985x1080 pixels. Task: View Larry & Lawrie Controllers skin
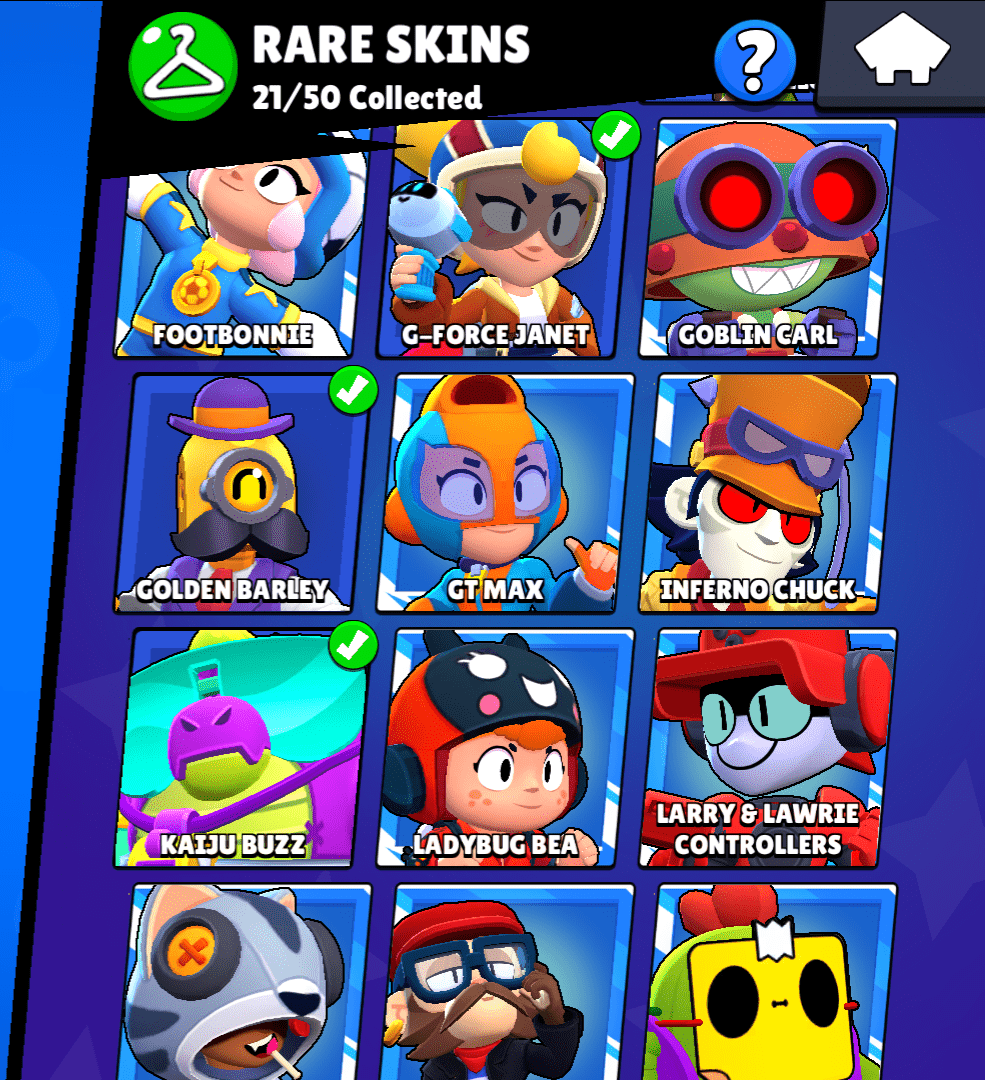(767, 748)
